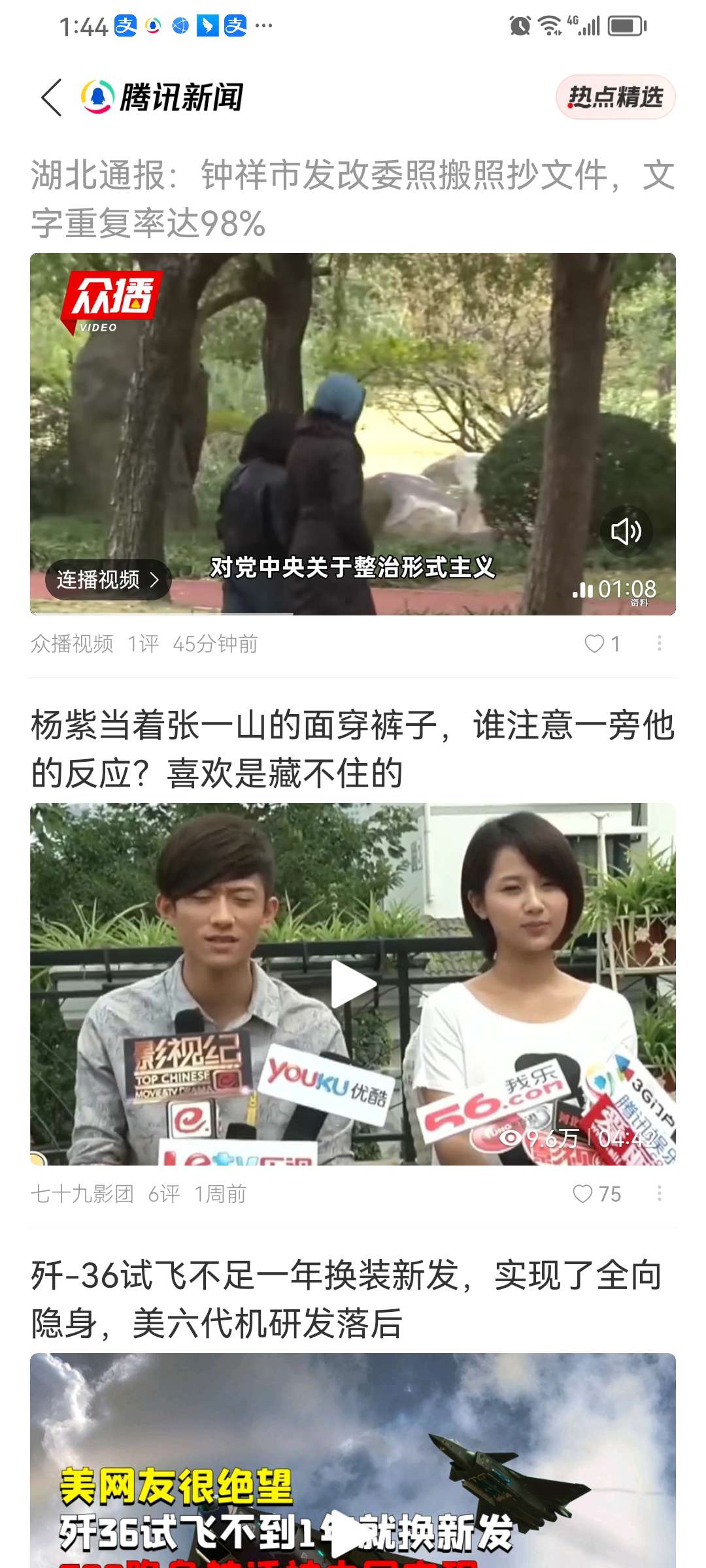
Task: View 6评 comments on 七十九影团 video
Action: pos(163,1194)
